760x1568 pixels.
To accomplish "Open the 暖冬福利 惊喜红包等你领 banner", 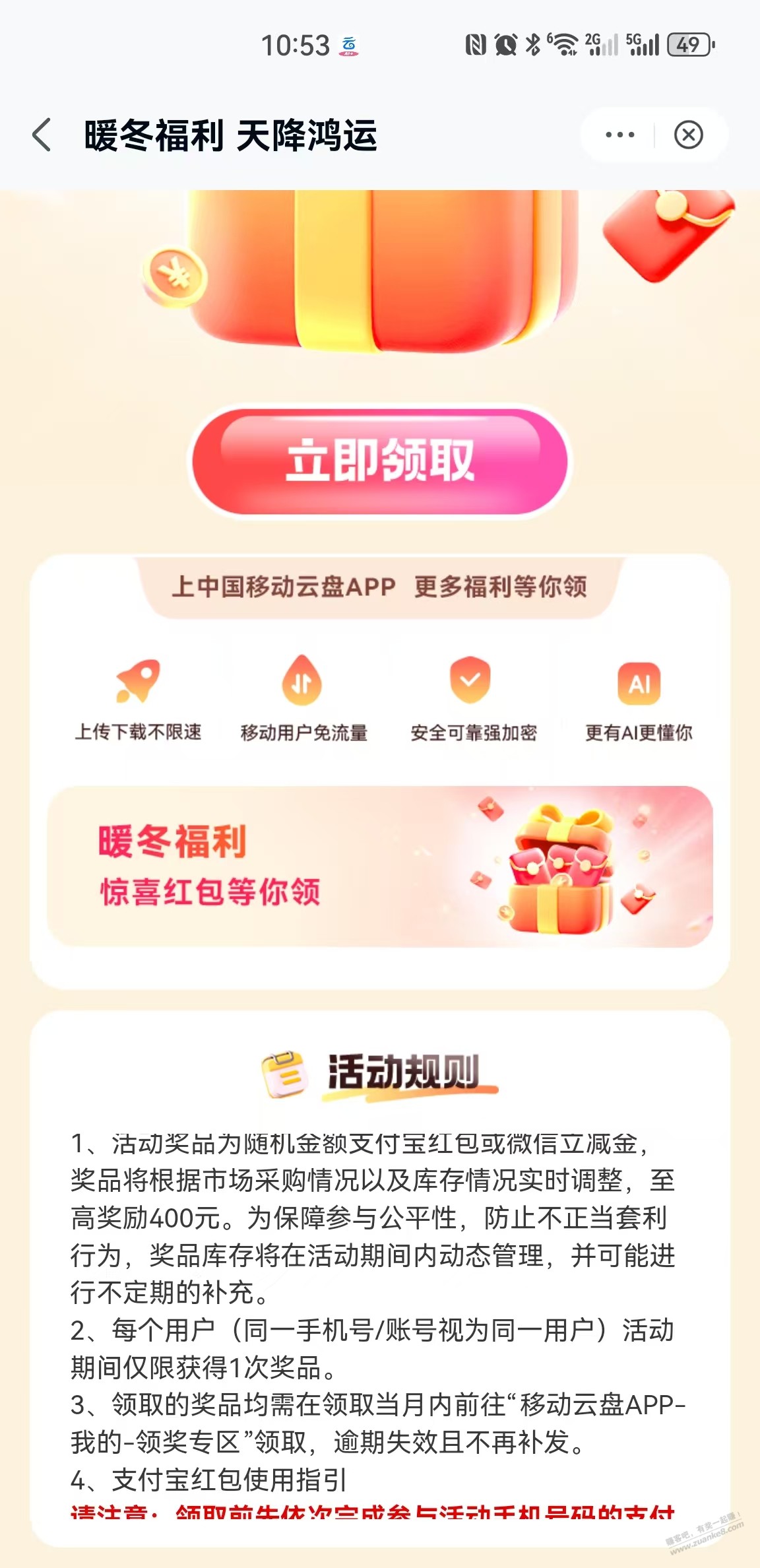I will tap(380, 866).
